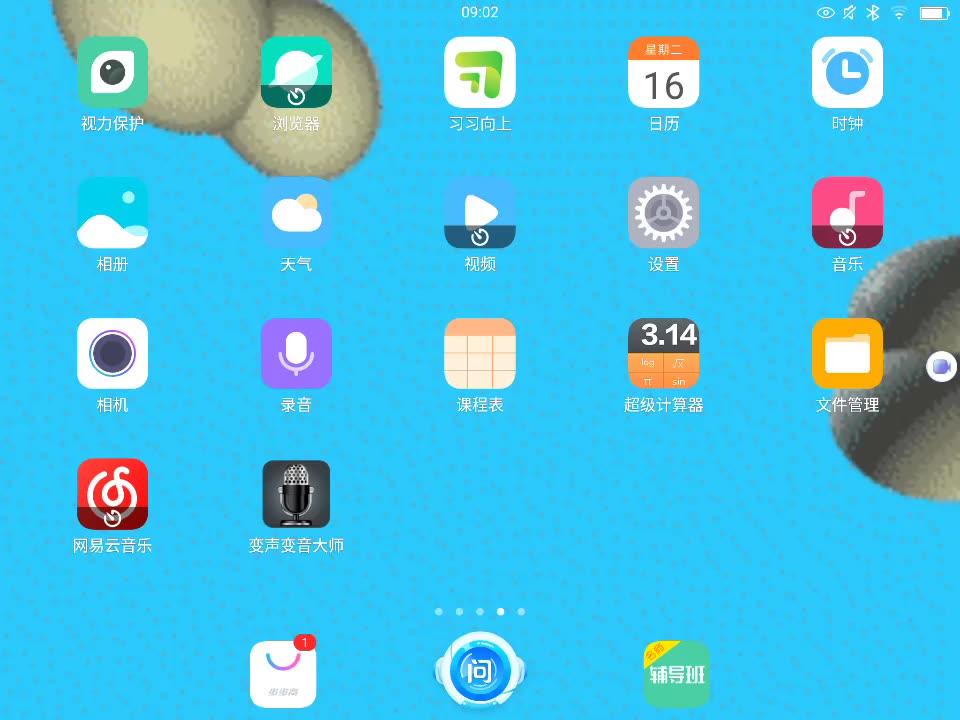The image size is (960, 720).
Task: Check the 天气 weather app
Action: click(296, 213)
